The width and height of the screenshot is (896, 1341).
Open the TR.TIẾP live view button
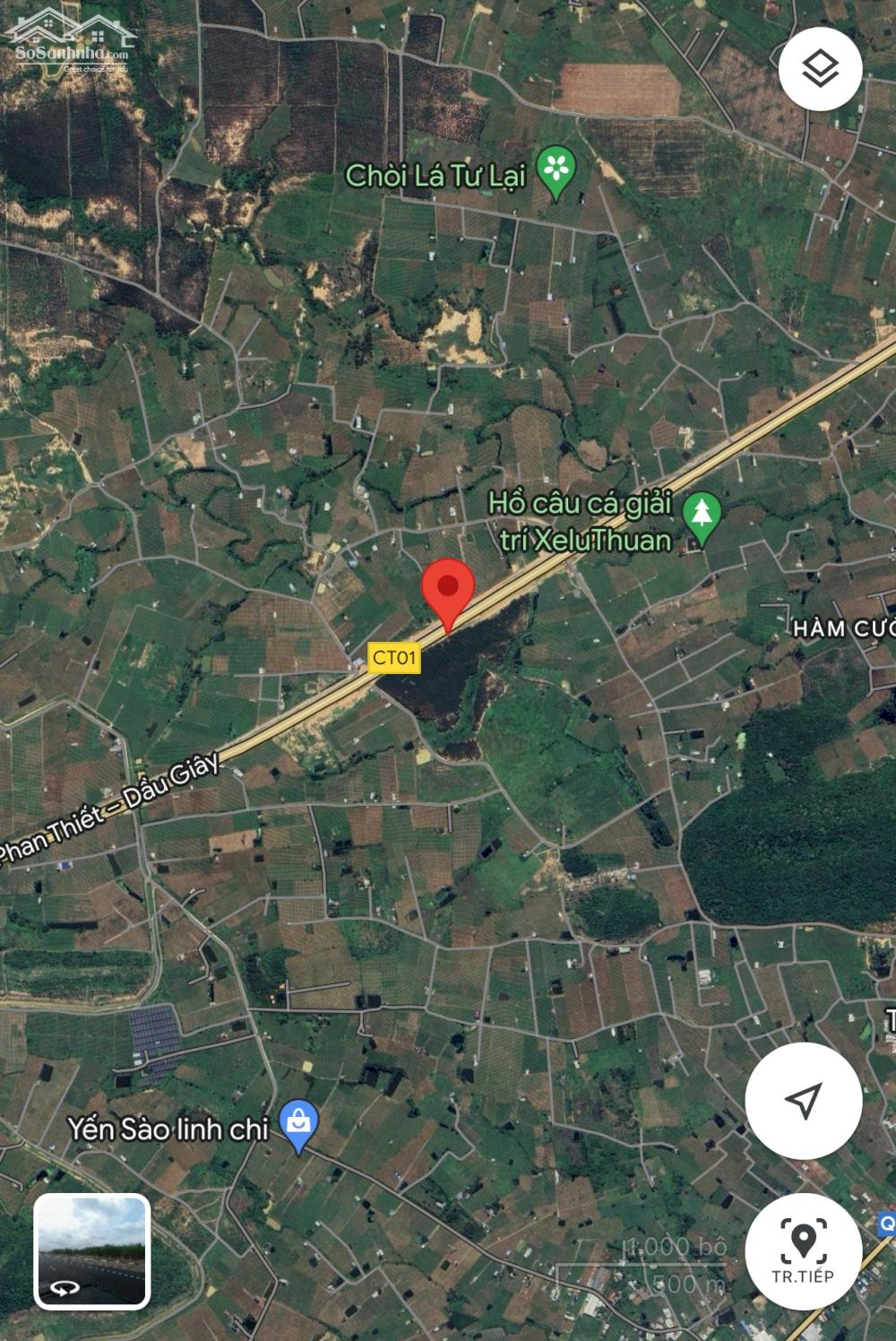pyautogui.click(x=803, y=1251)
